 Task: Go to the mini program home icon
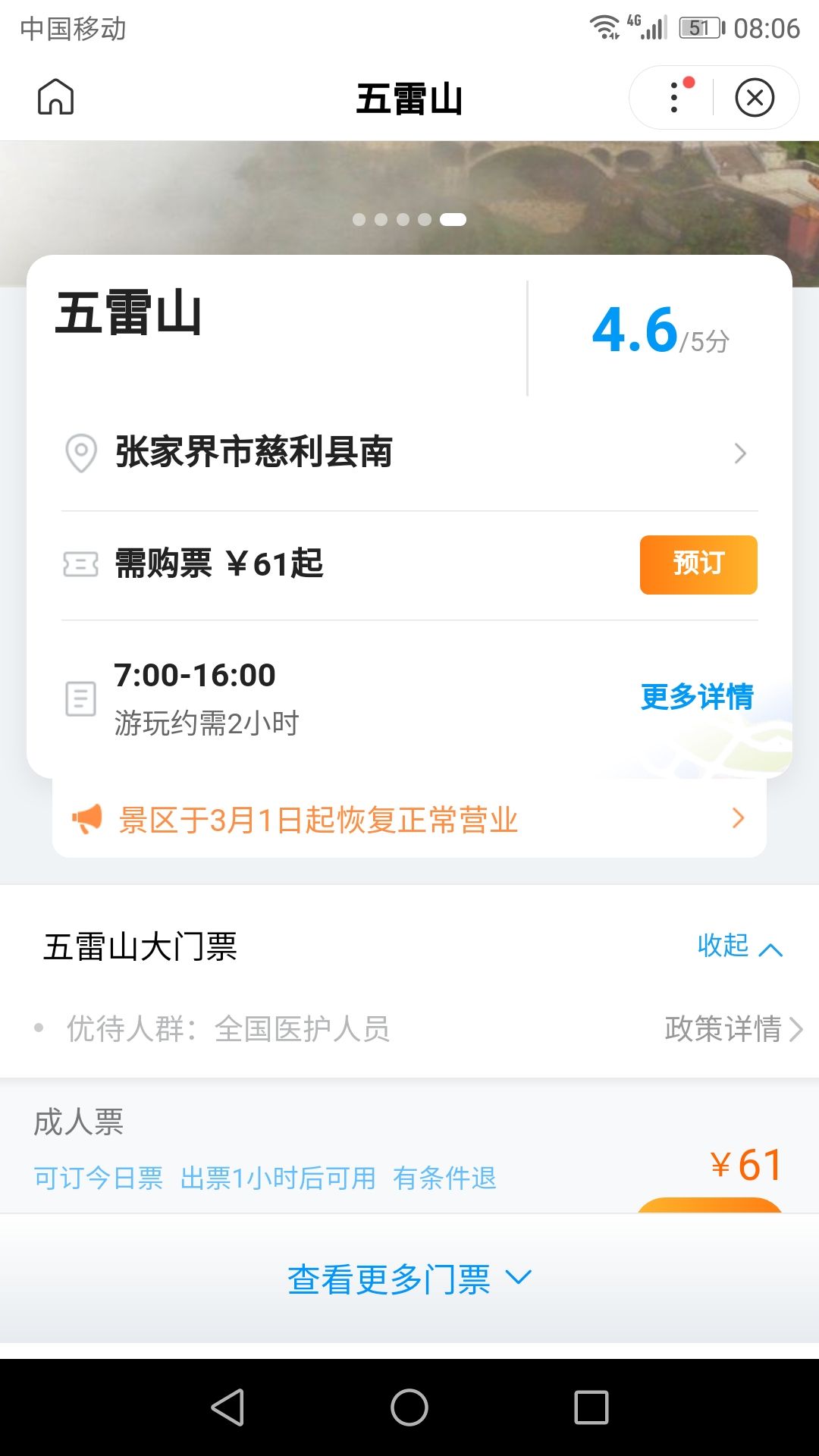[56, 97]
